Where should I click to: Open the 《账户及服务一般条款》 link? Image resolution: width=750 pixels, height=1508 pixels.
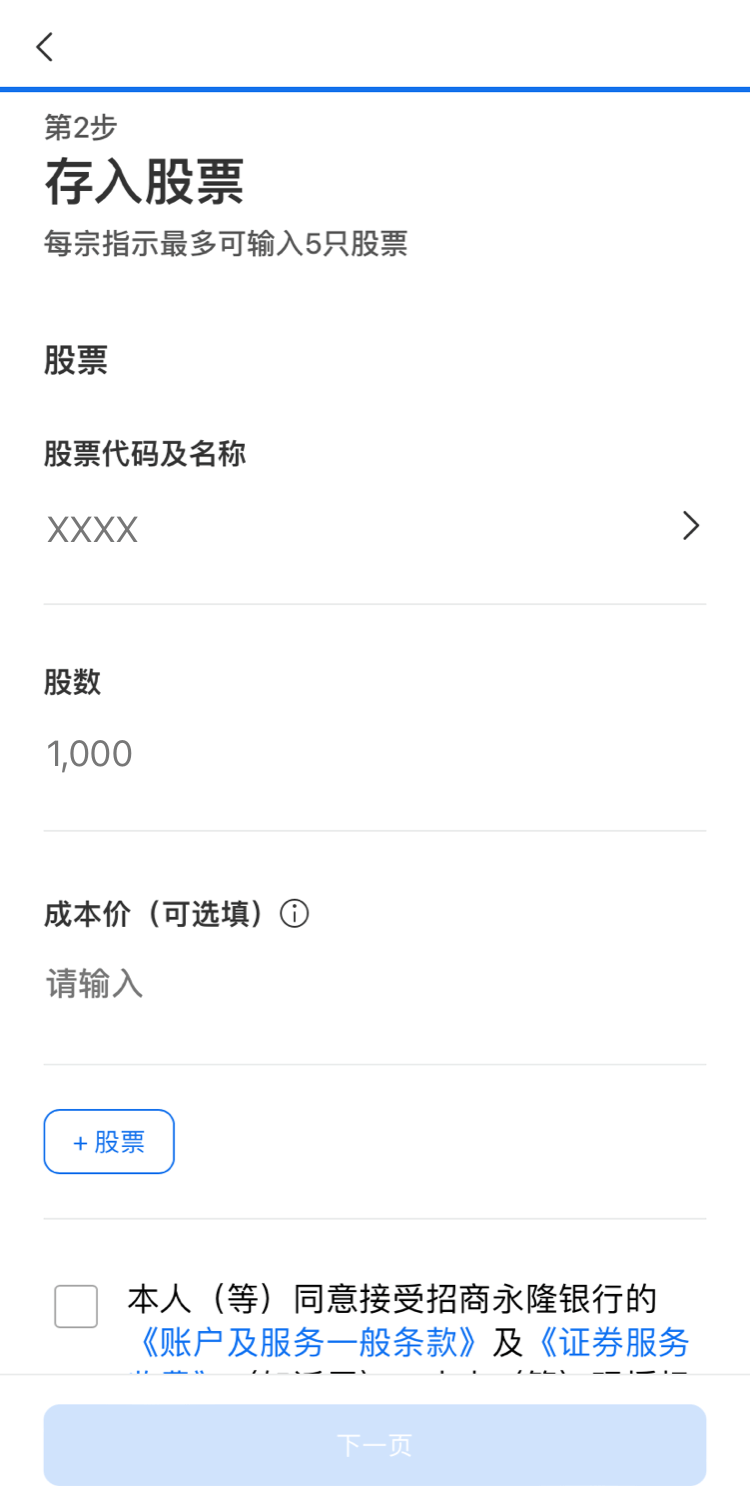(x=309, y=1342)
